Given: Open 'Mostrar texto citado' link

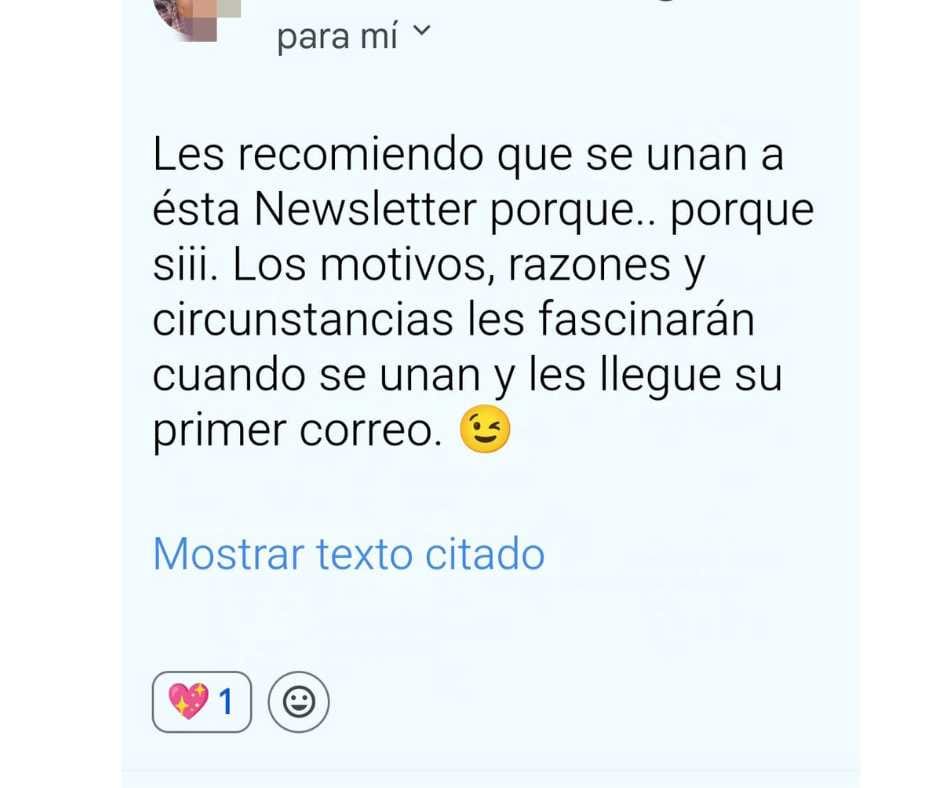Looking at the screenshot, I should (x=348, y=553).
